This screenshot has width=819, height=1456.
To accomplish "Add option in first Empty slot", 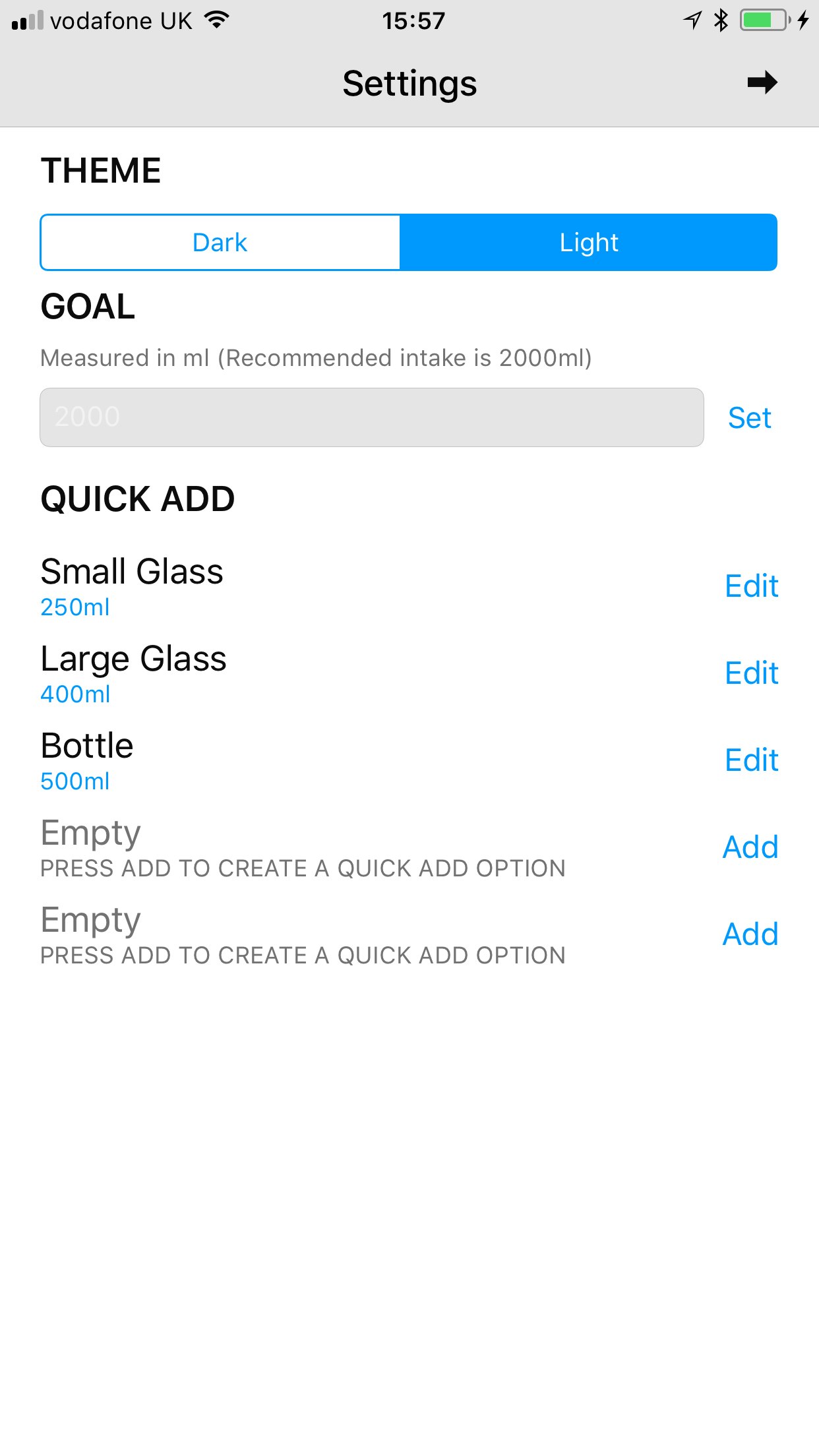I will [x=750, y=847].
